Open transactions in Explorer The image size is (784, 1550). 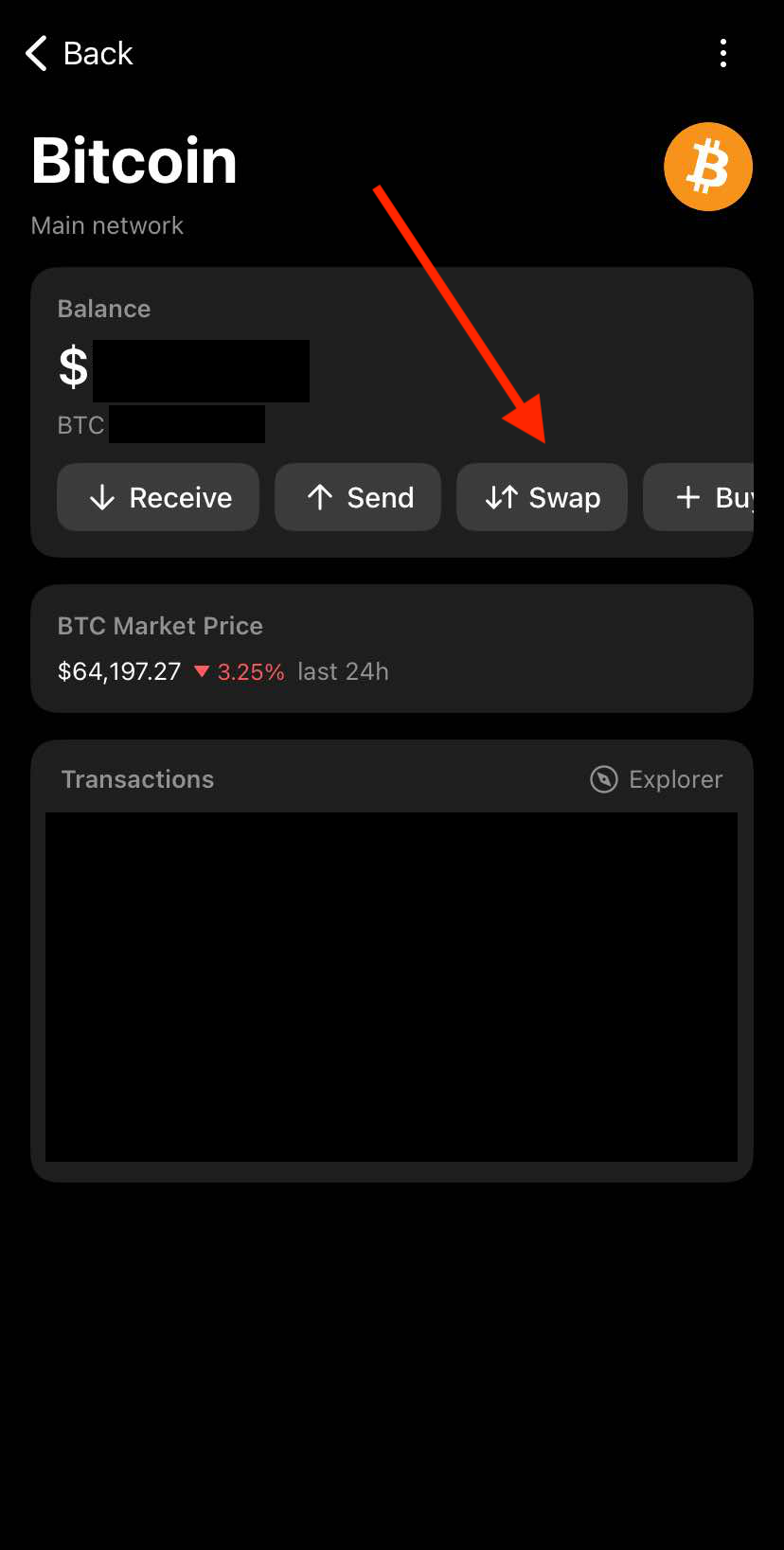656,779
